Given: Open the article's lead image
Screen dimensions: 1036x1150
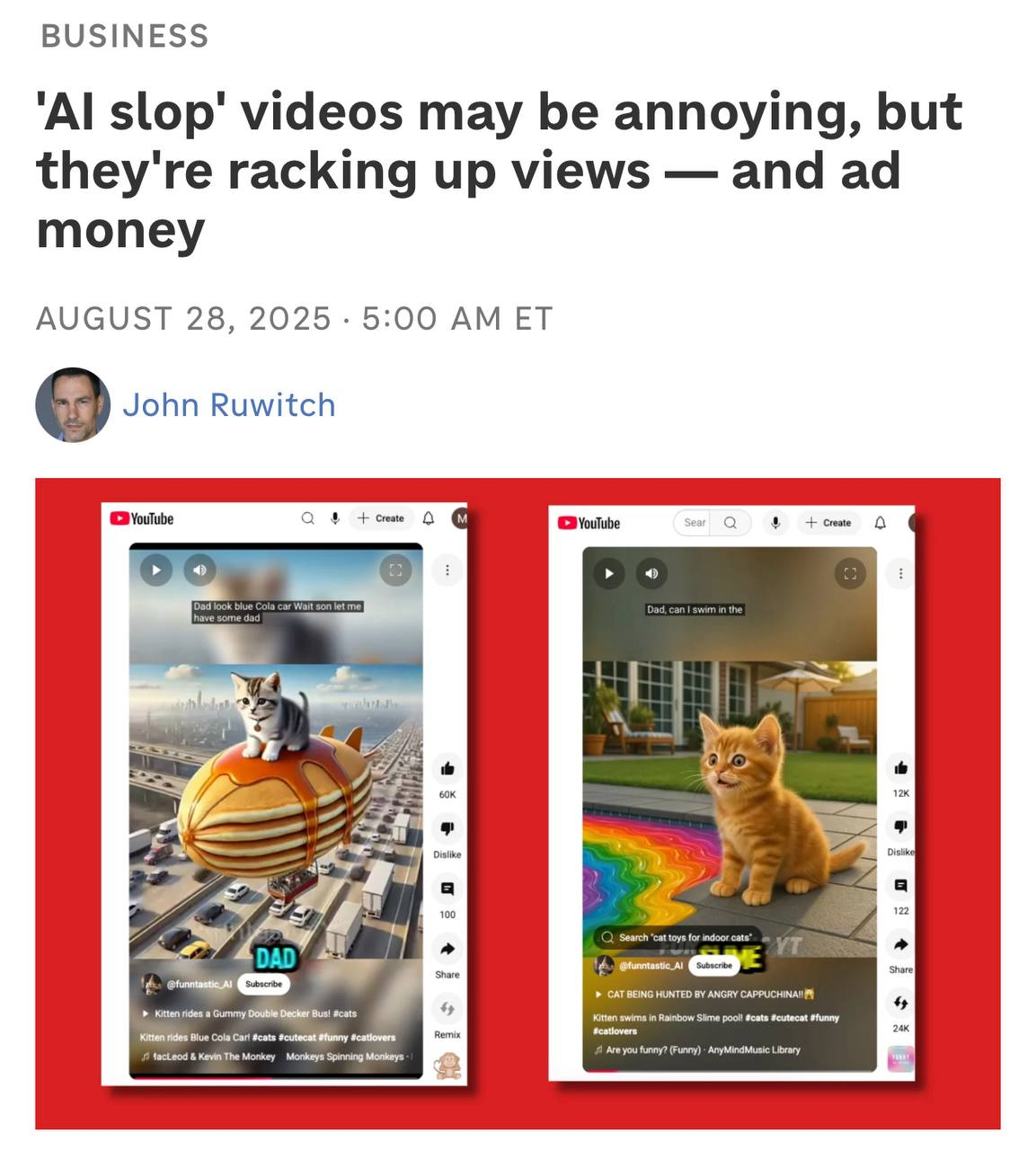Looking at the screenshot, I should coord(518,803).
